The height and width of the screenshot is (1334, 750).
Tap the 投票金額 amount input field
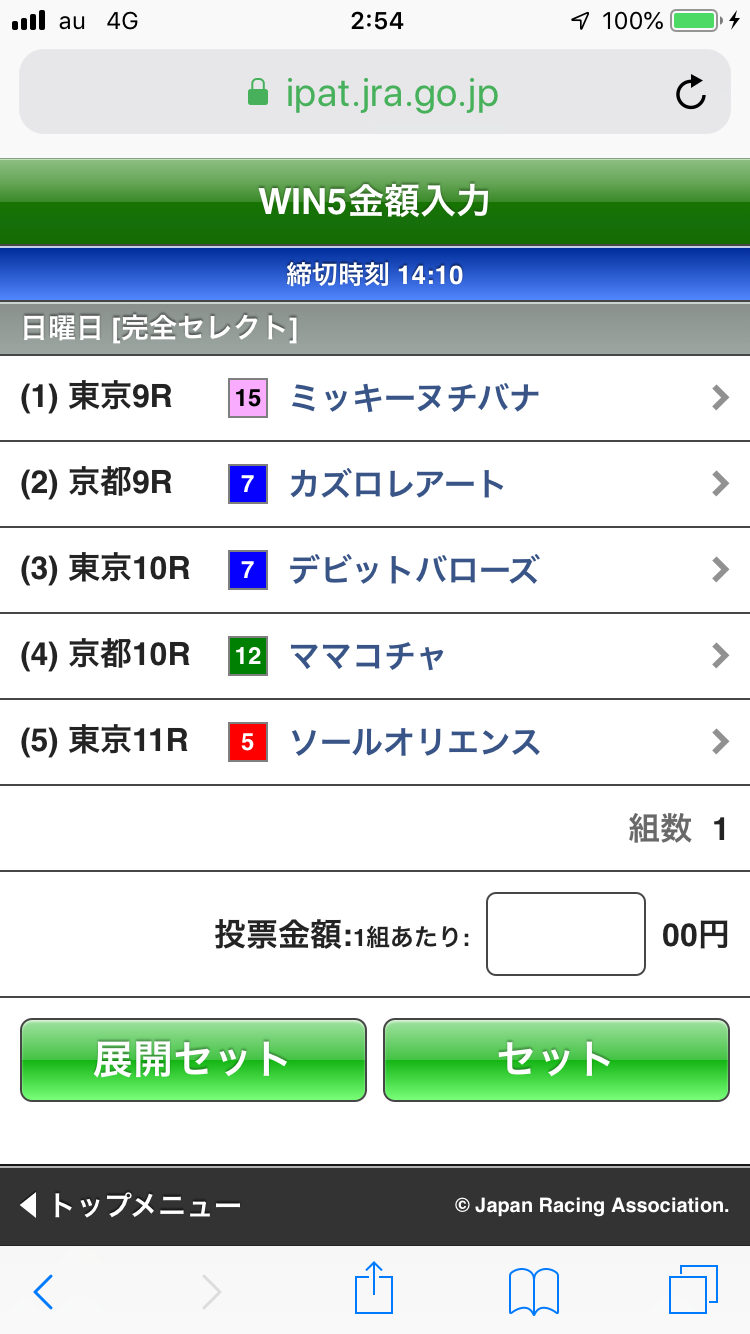tap(565, 933)
